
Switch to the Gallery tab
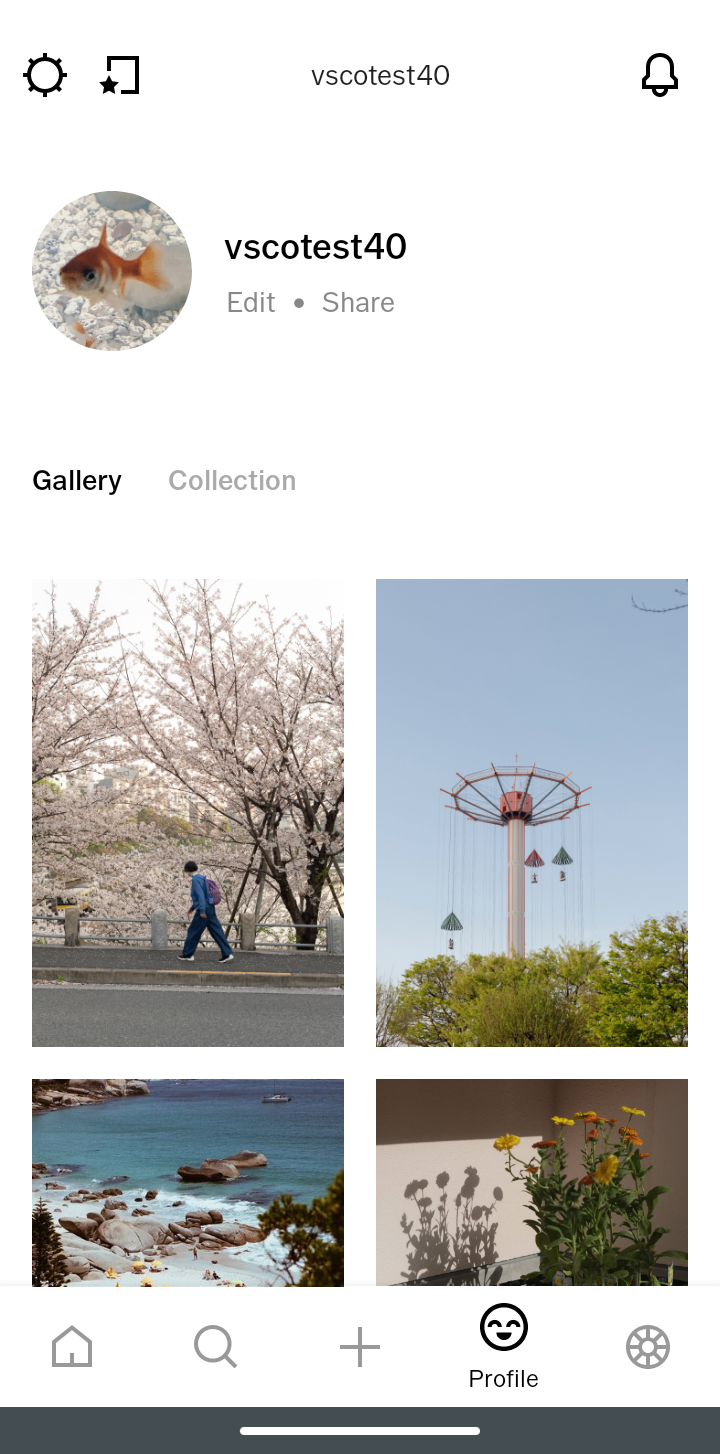[76, 480]
